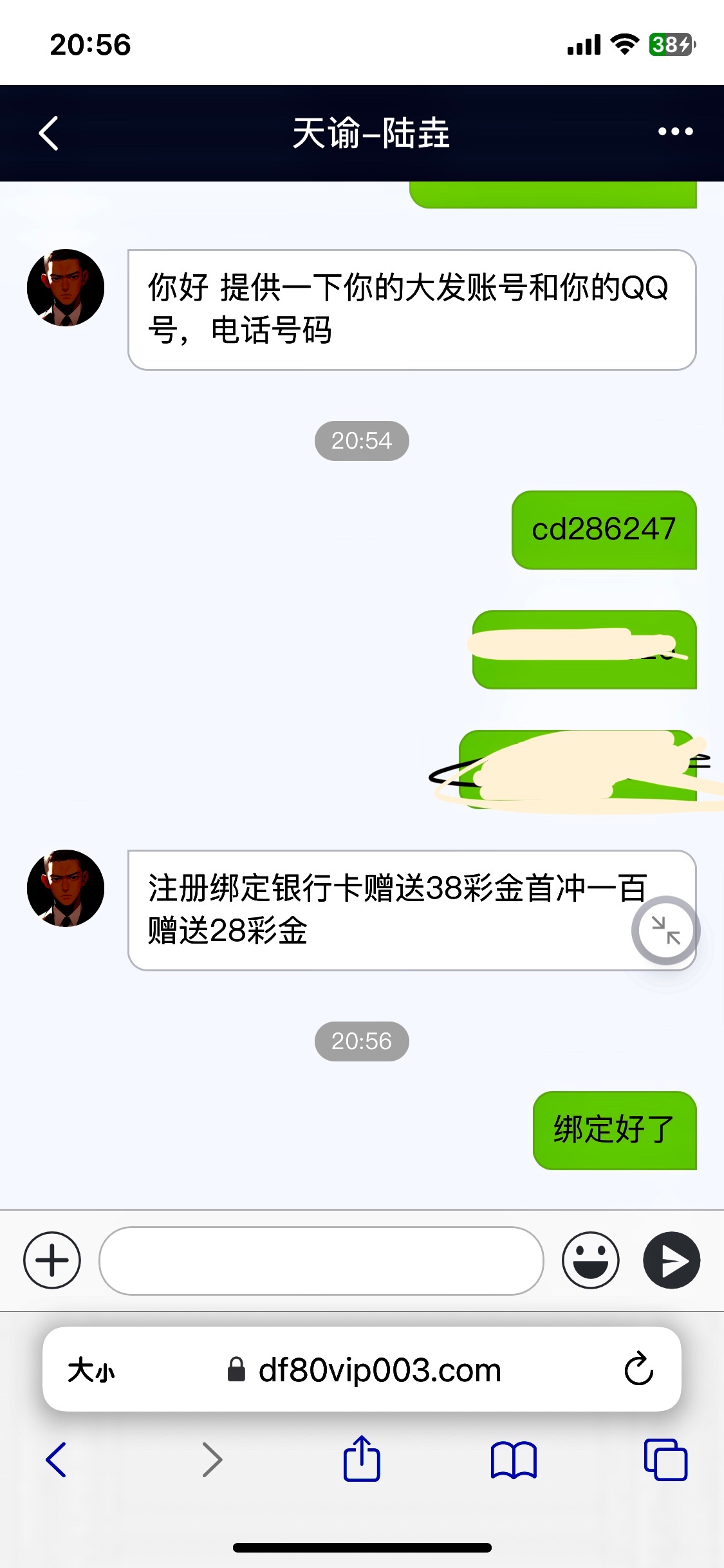Navigate back in Safari browser
Screen dimensions: 724x1568
(x=56, y=1459)
